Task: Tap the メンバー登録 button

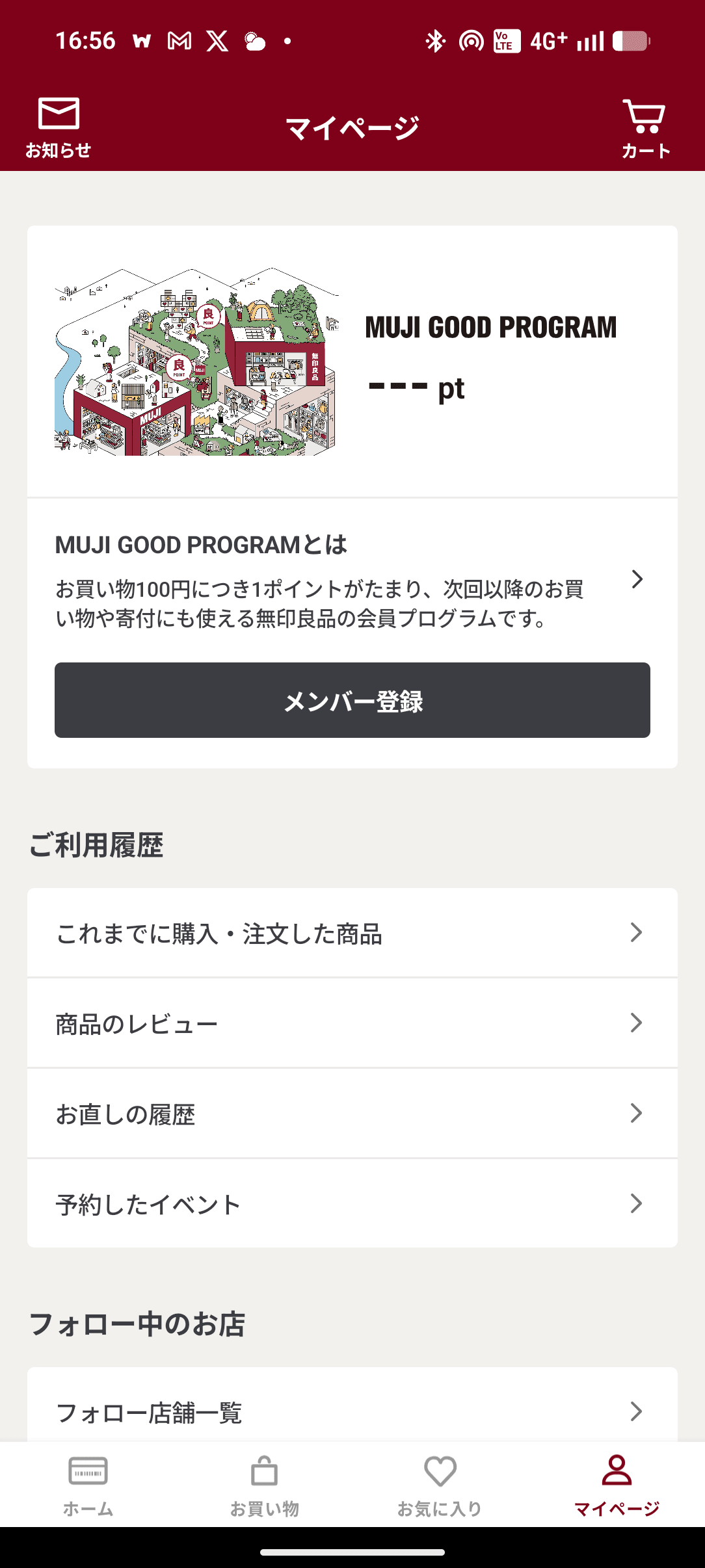Action: 352,700
